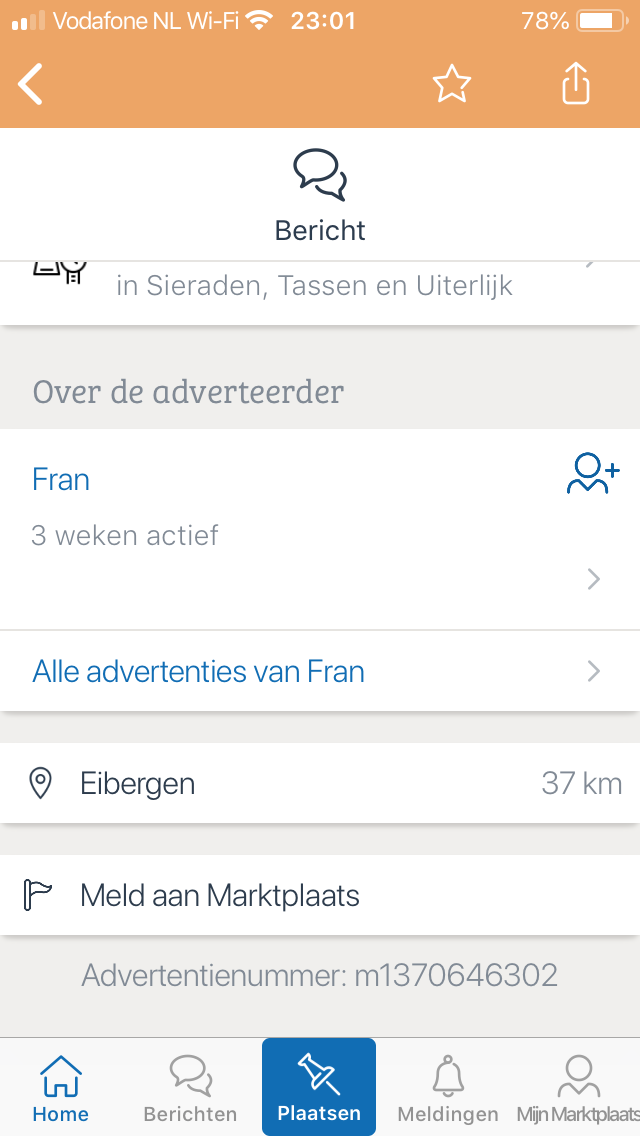Share this advertisement
The image size is (640, 1136).
(x=576, y=83)
